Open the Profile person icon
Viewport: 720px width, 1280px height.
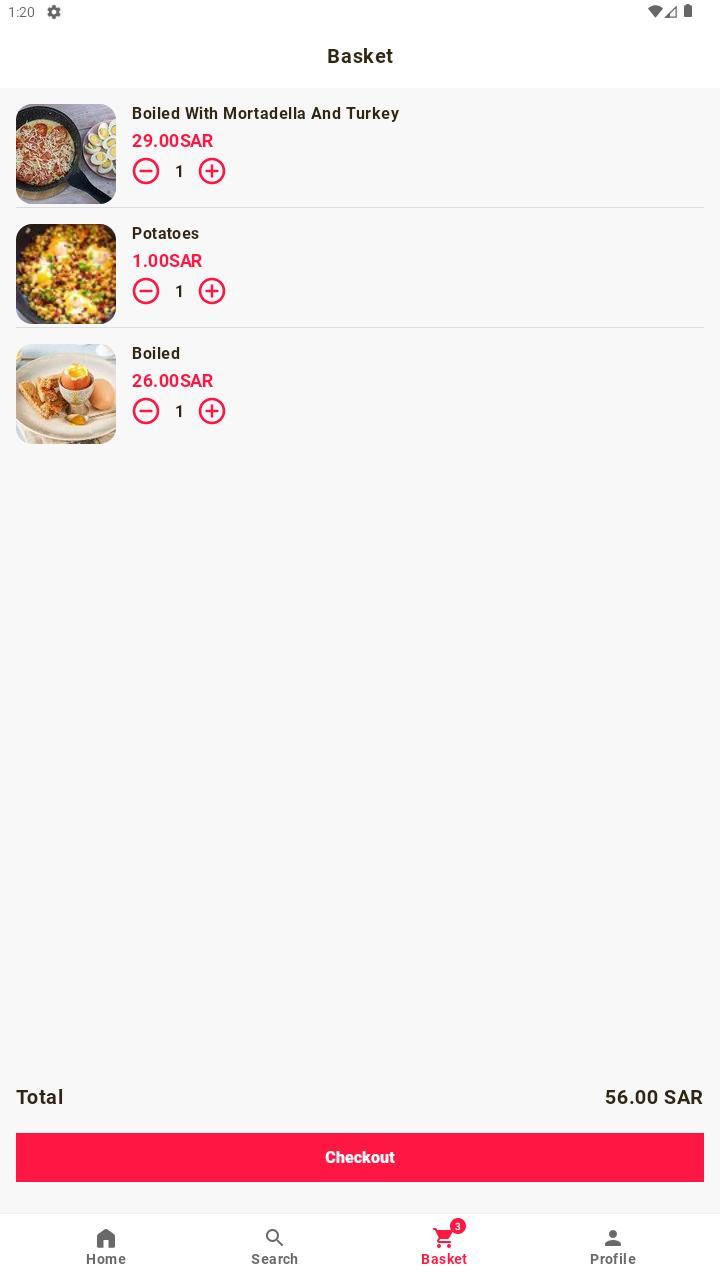click(x=612, y=1236)
